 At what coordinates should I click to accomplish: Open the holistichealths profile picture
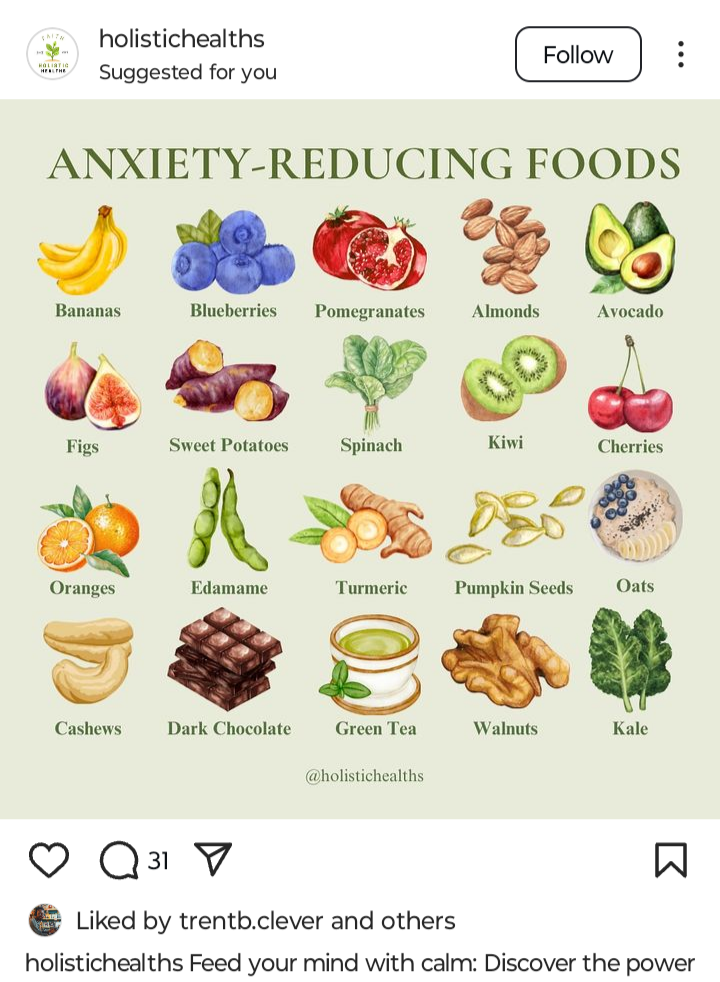(x=52, y=54)
